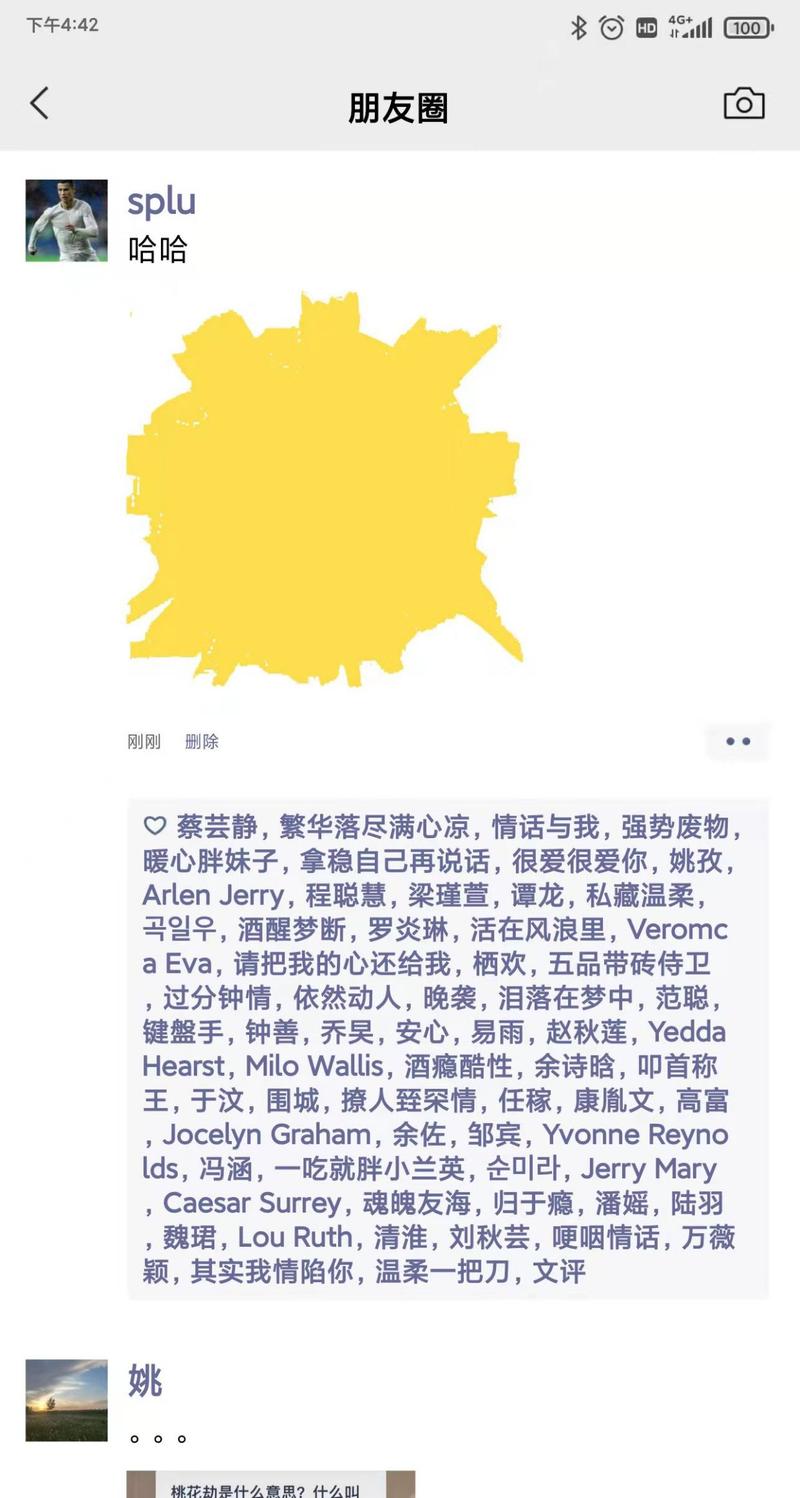Open splu's profile avatar
The width and height of the screenshot is (800, 1498).
pyautogui.click(x=66, y=221)
